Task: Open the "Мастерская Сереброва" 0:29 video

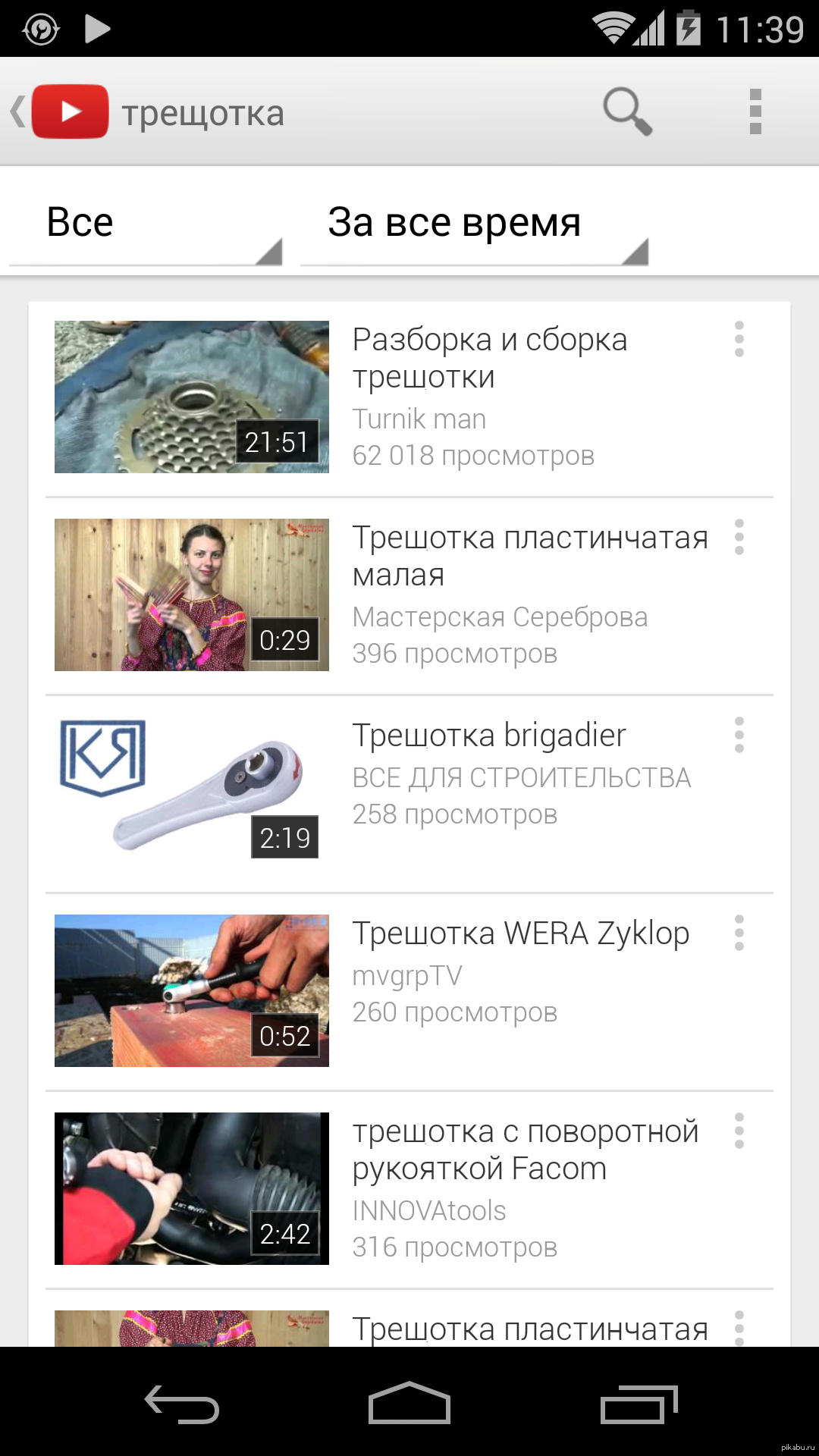Action: click(192, 595)
